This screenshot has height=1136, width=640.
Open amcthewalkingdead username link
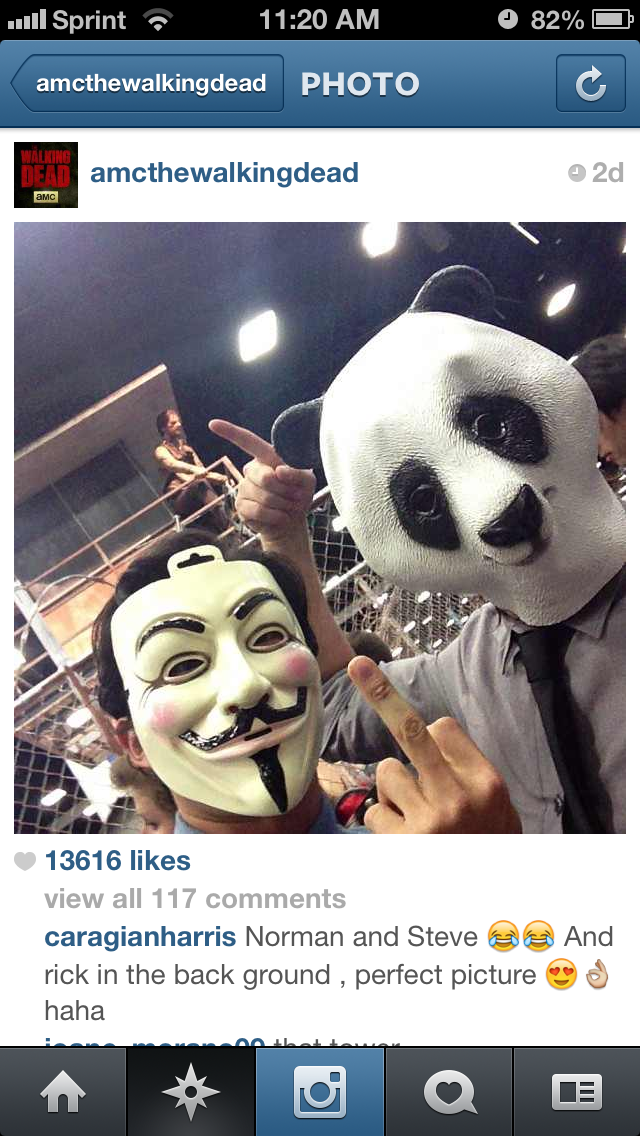[224, 173]
